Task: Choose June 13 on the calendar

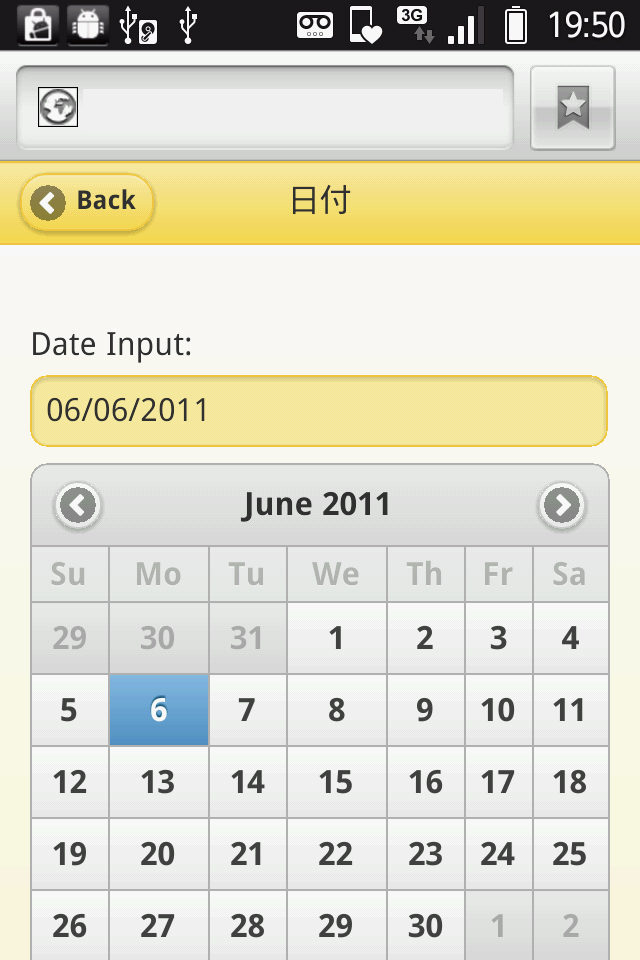Action: 159,782
